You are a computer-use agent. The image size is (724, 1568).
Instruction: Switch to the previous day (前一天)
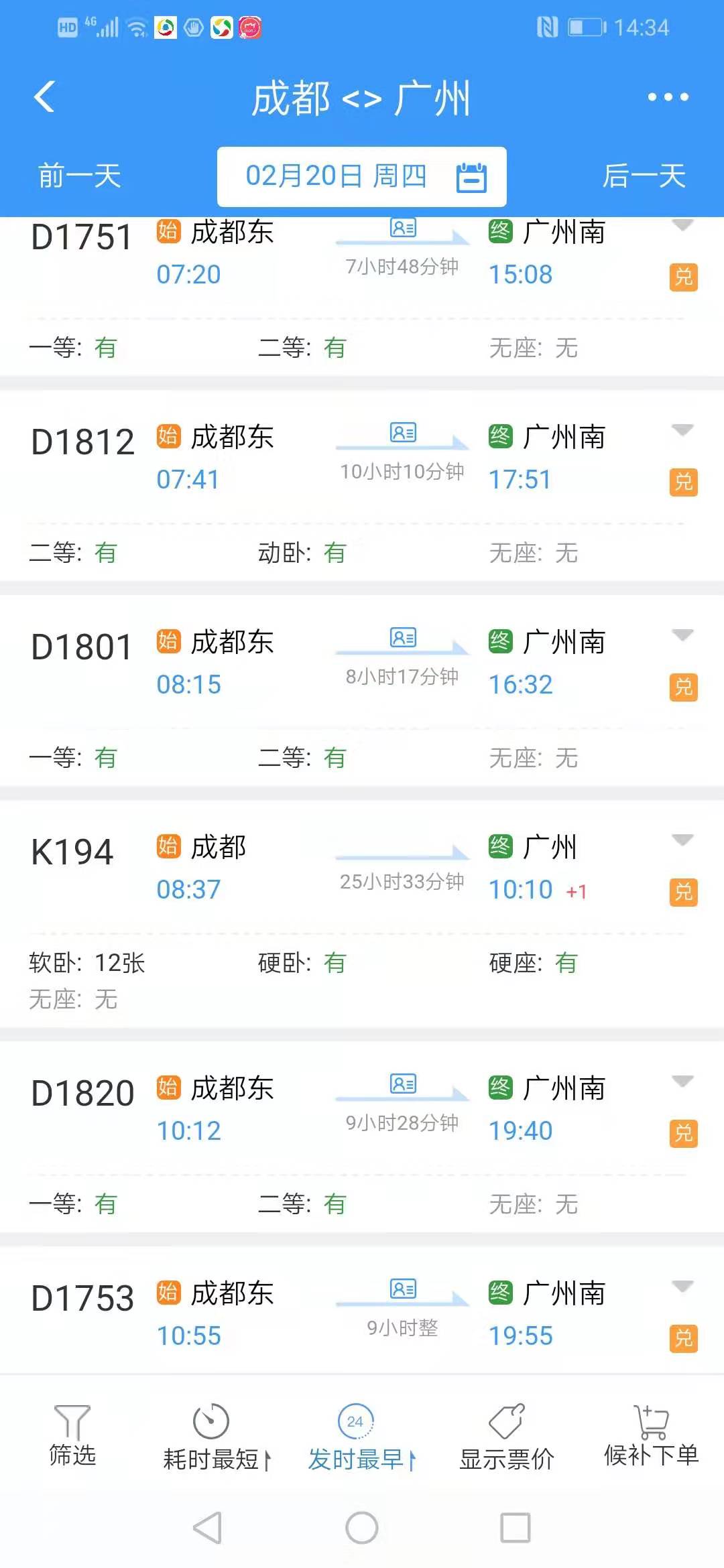[x=79, y=176]
